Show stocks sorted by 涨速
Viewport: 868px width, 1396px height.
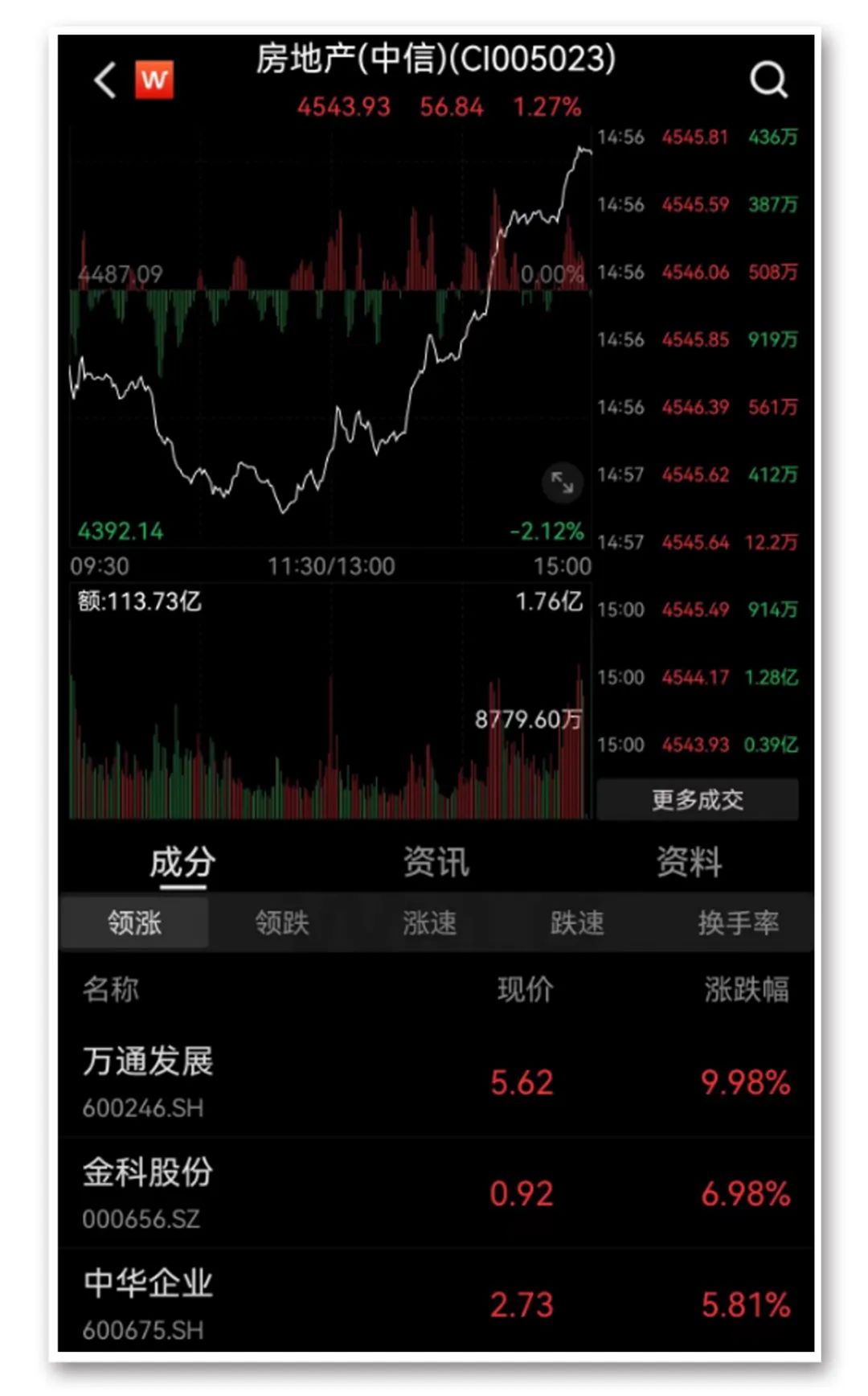click(430, 922)
